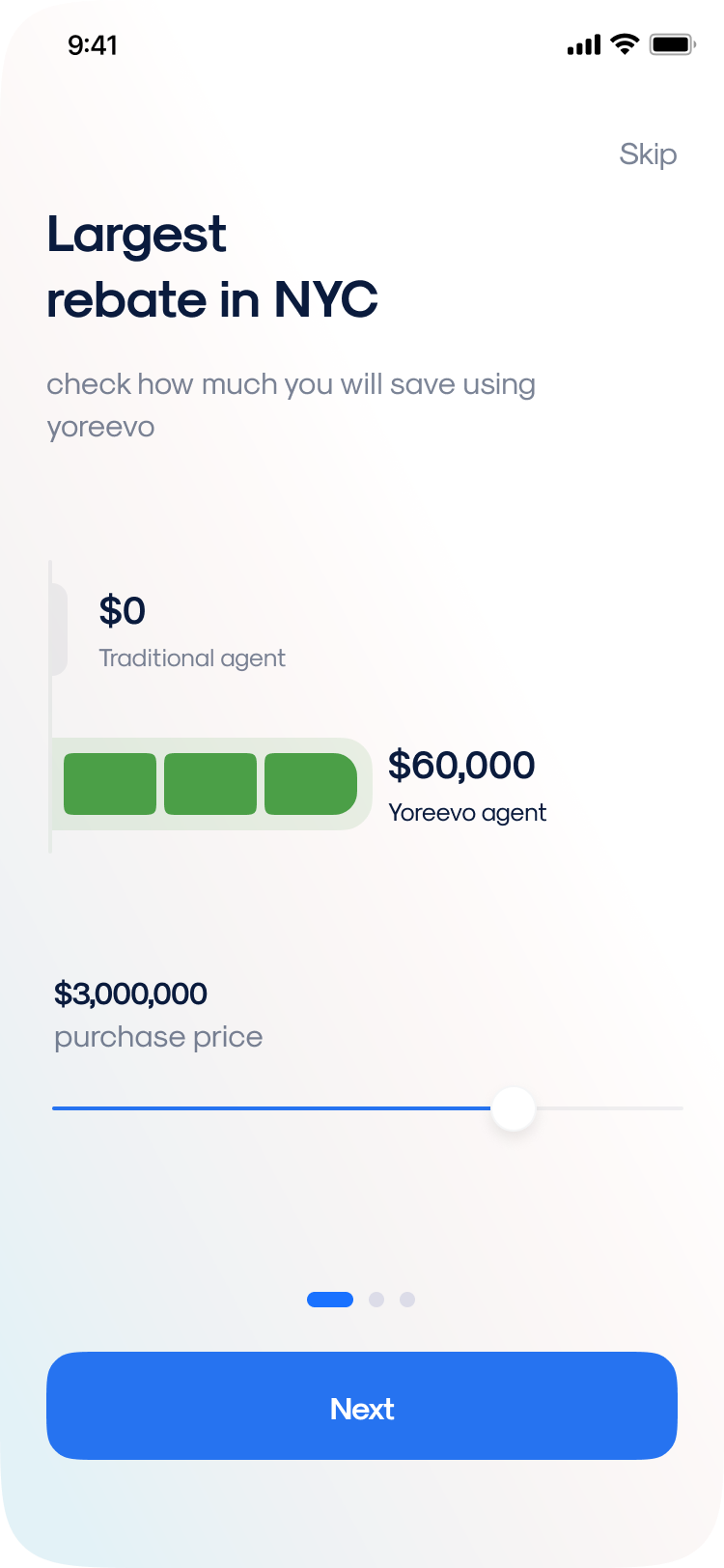Tap the Next button
The width and height of the screenshot is (724, 1568).
pos(362,1406)
